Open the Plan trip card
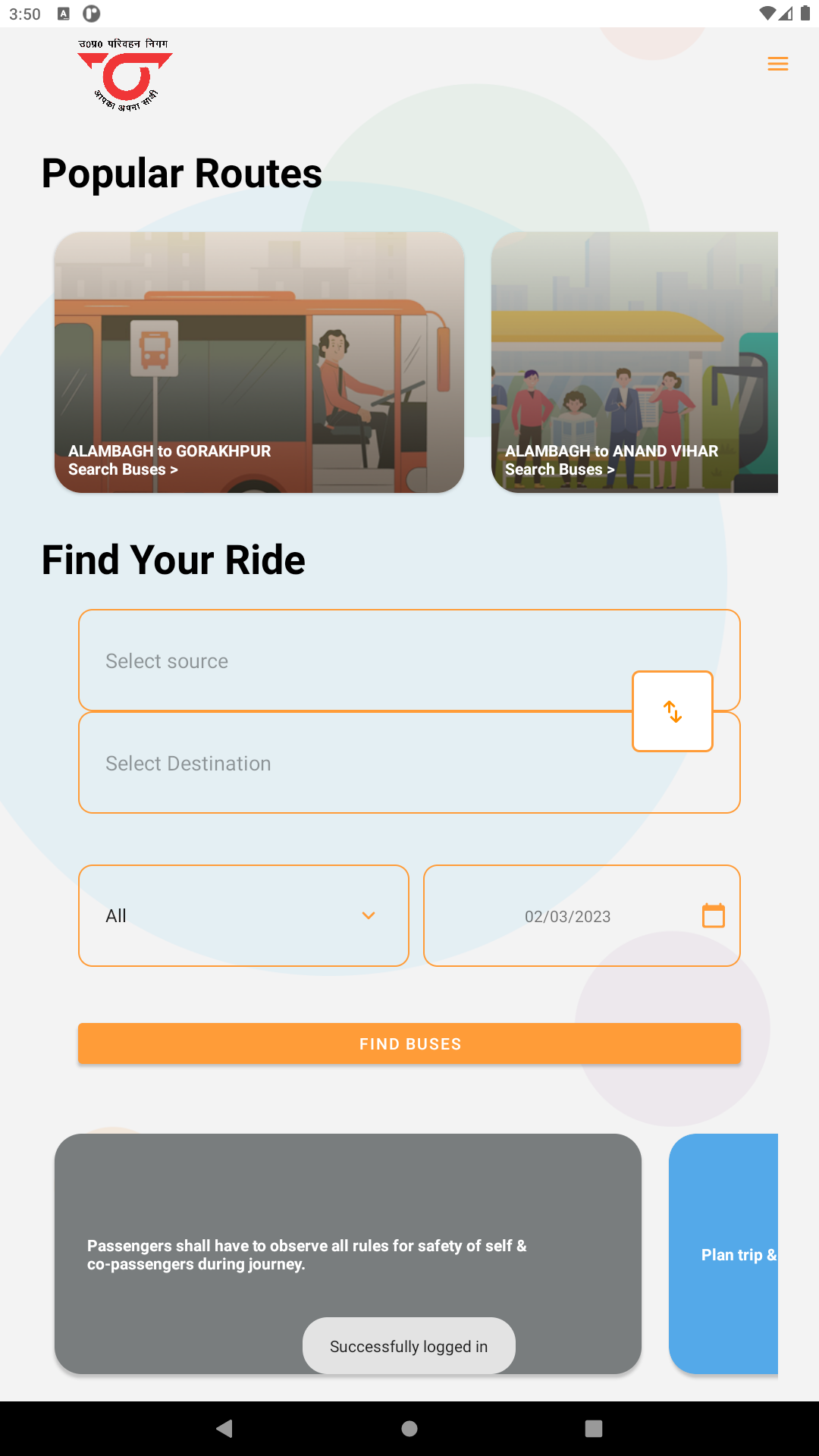Viewport: 819px width, 1456px height. click(x=724, y=1254)
